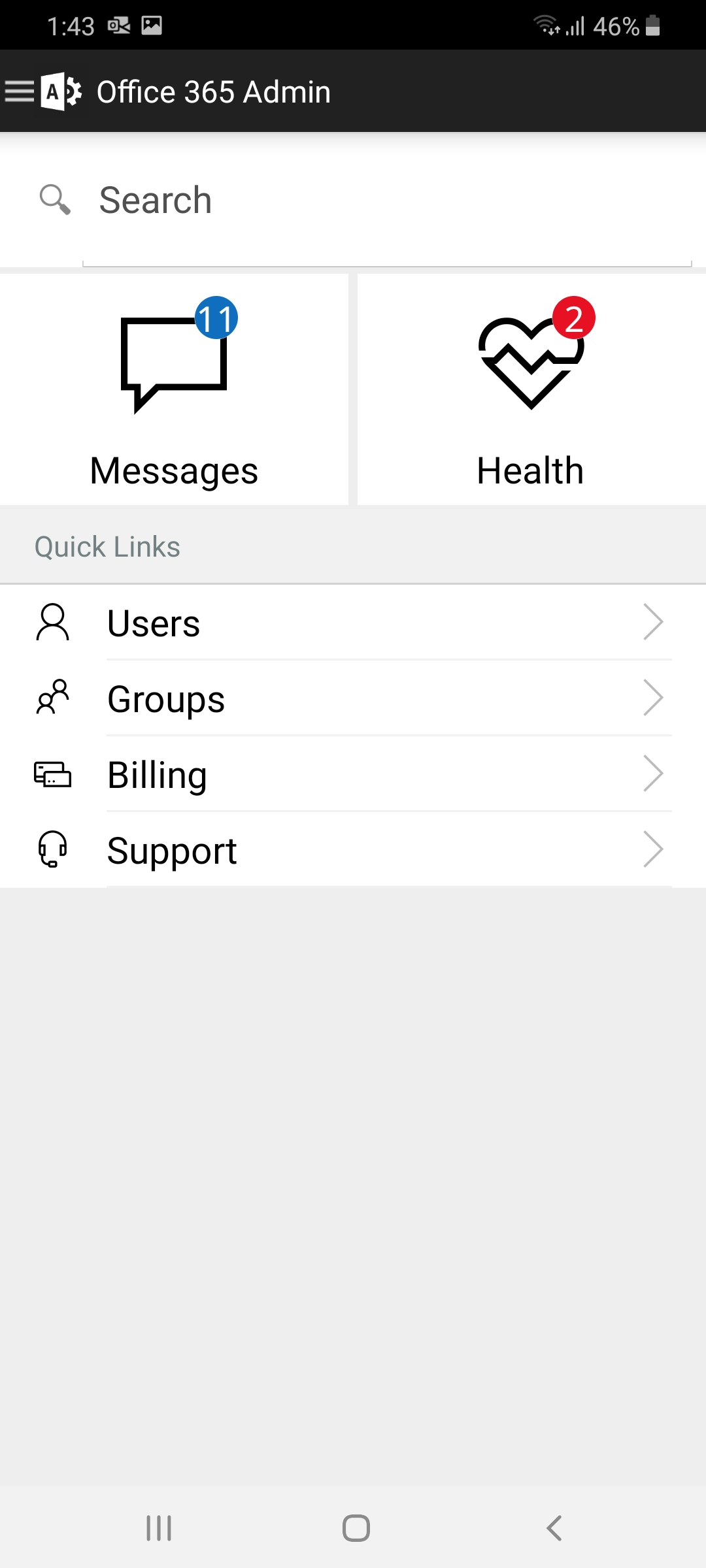706x1568 pixels.
Task: Return to the home screen
Action: (x=356, y=1527)
